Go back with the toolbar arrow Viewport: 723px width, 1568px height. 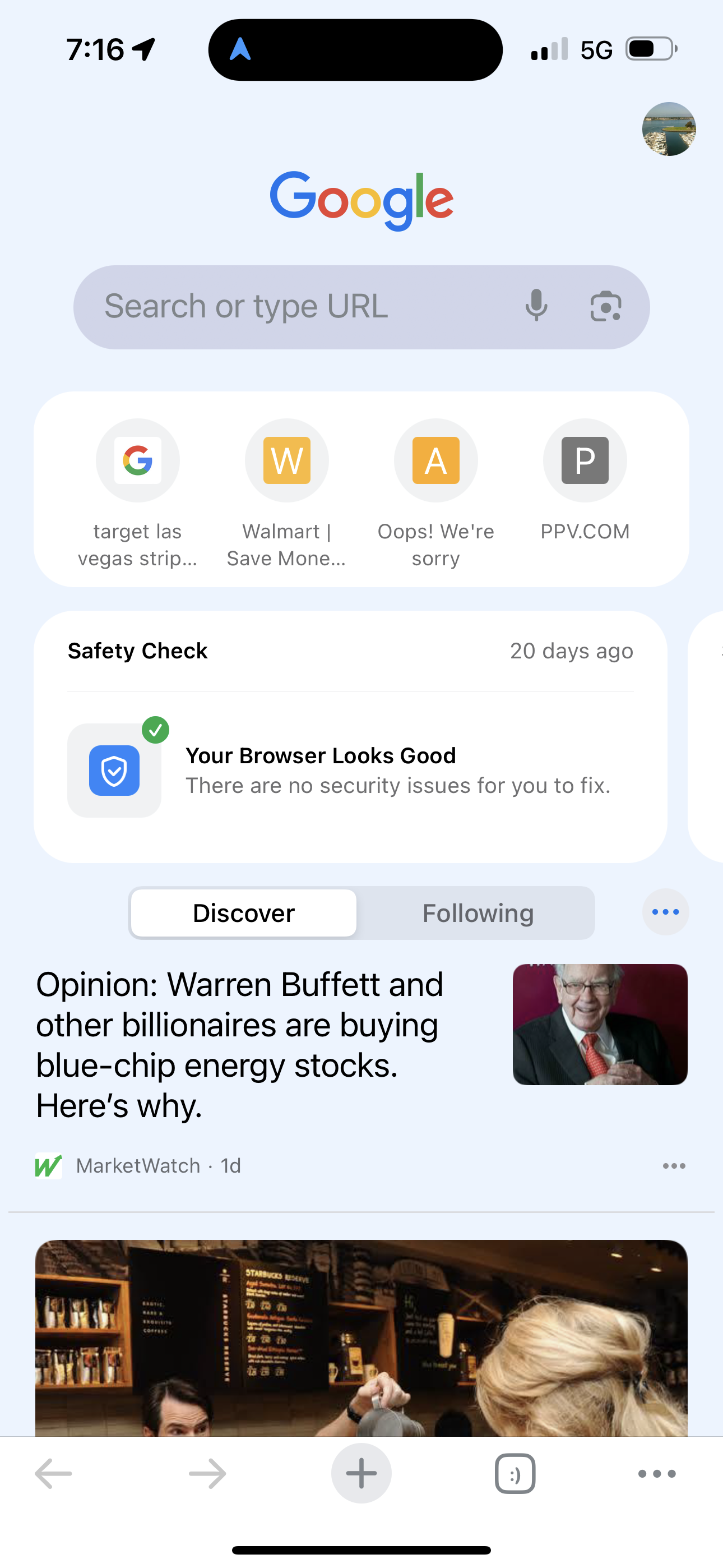point(54,1474)
